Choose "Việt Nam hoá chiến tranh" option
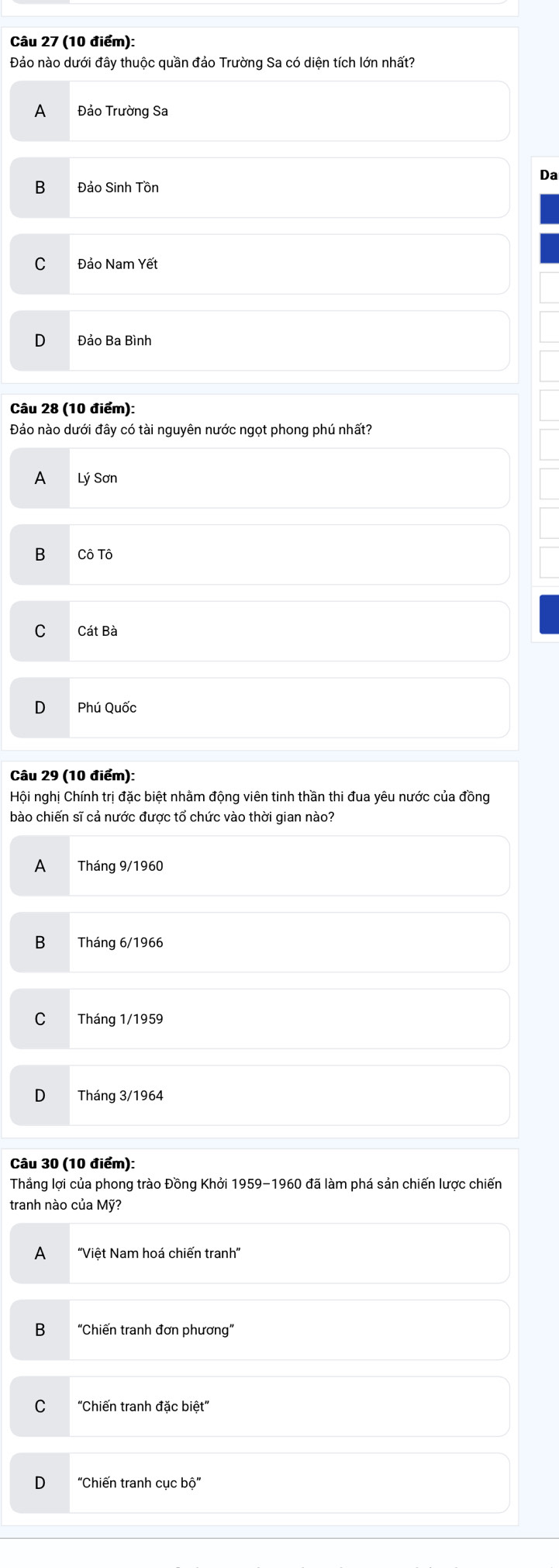Image resolution: width=559 pixels, height=1568 pixels. click(x=259, y=1254)
